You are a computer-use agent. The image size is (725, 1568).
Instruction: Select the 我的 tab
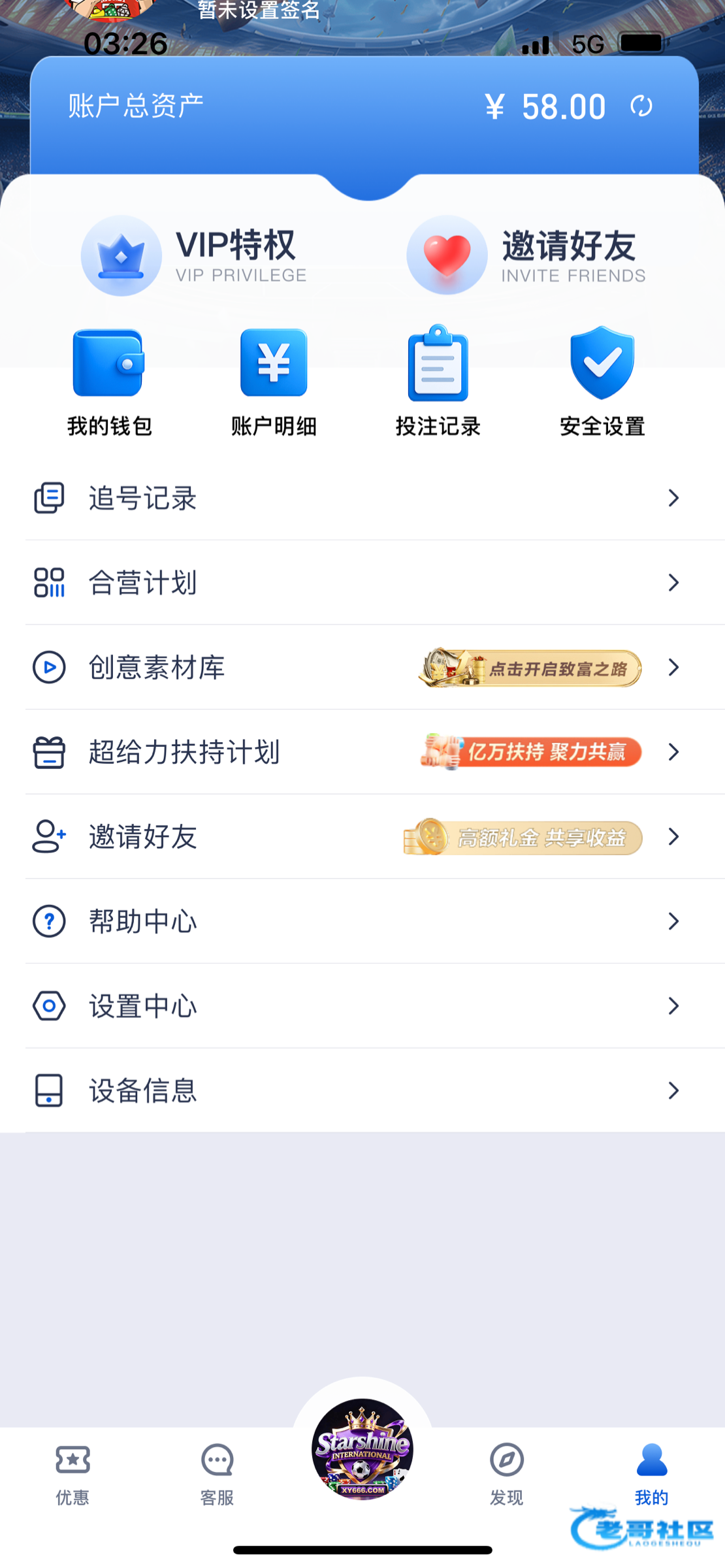[x=651, y=1475]
